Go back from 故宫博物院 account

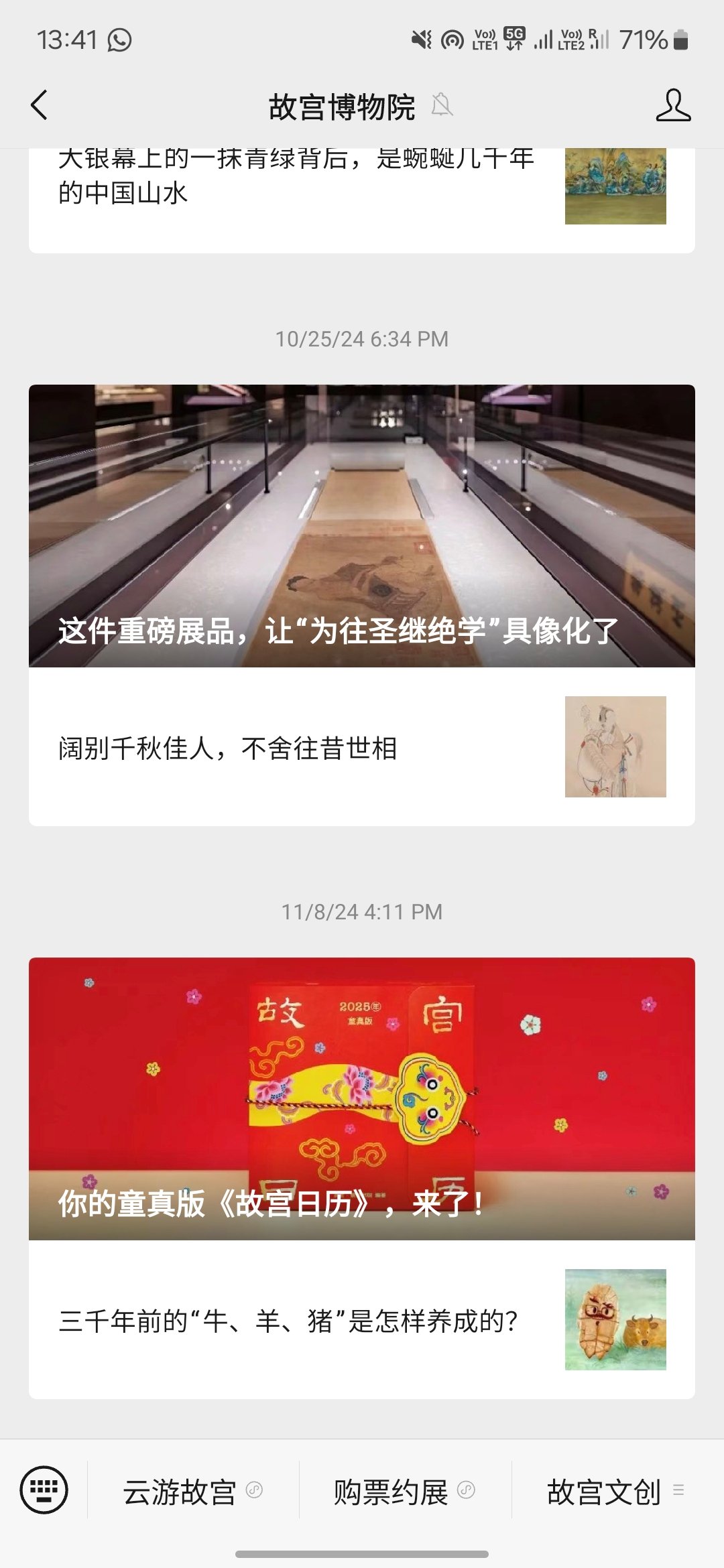click(x=40, y=106)
